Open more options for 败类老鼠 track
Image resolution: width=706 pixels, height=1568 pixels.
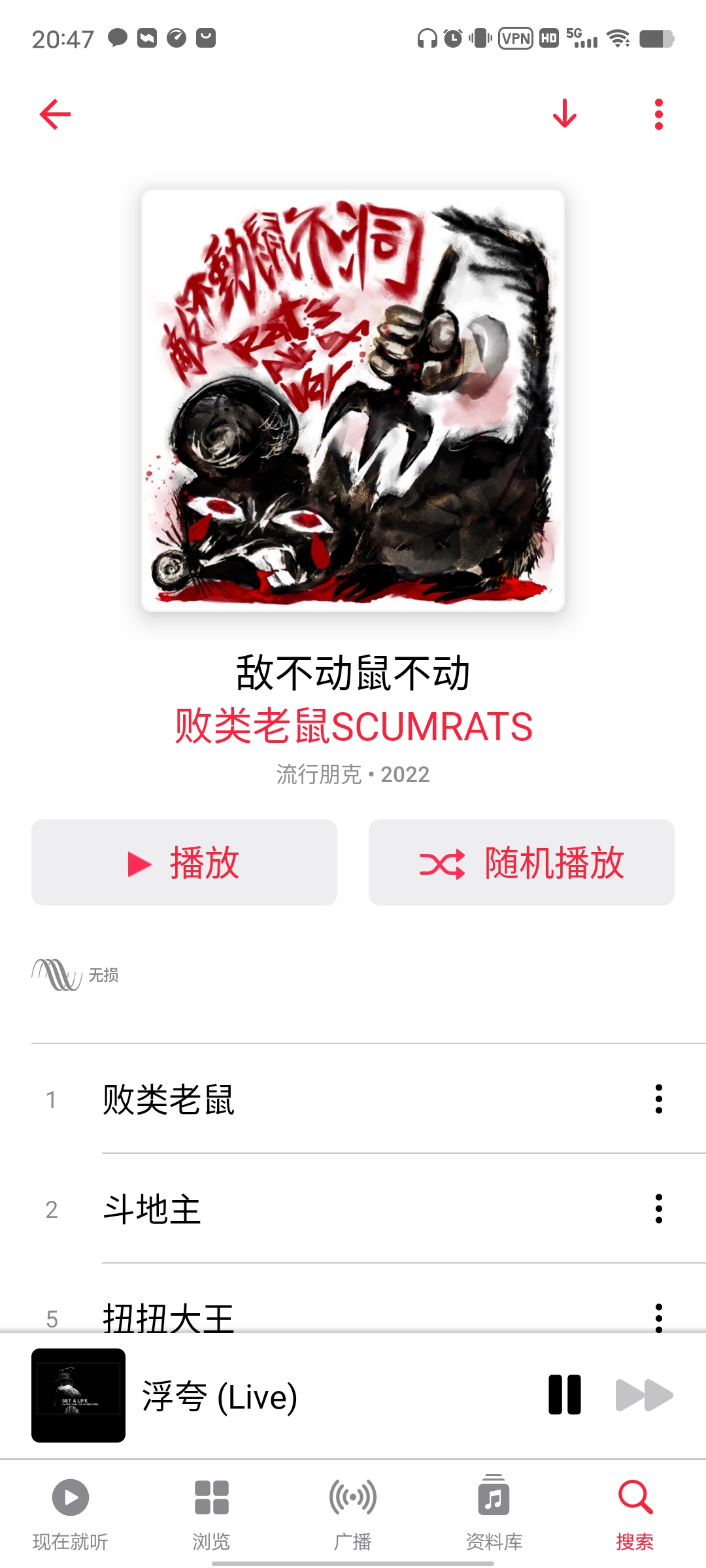click(658, 1099)
